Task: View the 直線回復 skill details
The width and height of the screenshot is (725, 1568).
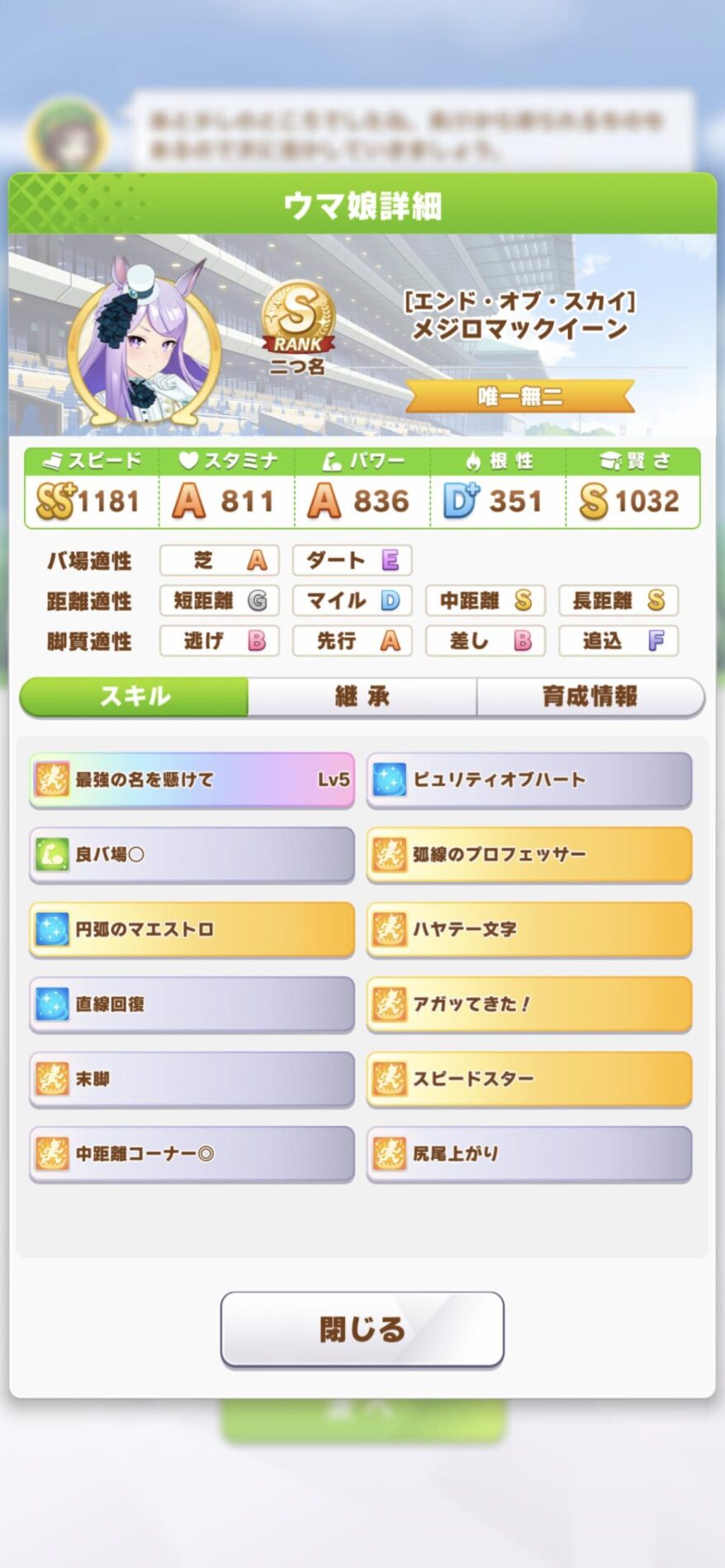Action: click(x=192, y=1004)
